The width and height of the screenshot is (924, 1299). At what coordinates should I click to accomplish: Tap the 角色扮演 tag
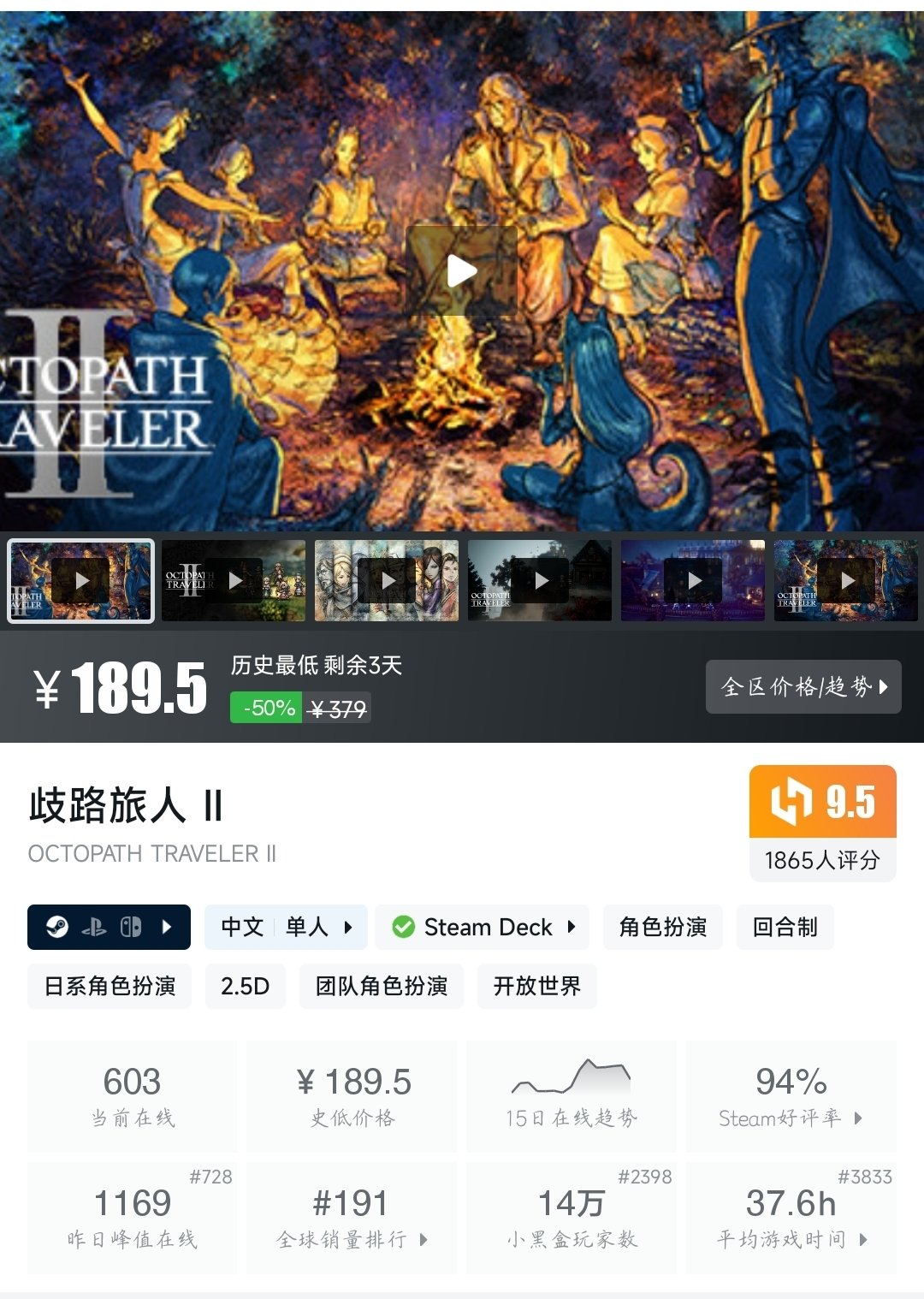pos(663,927)
